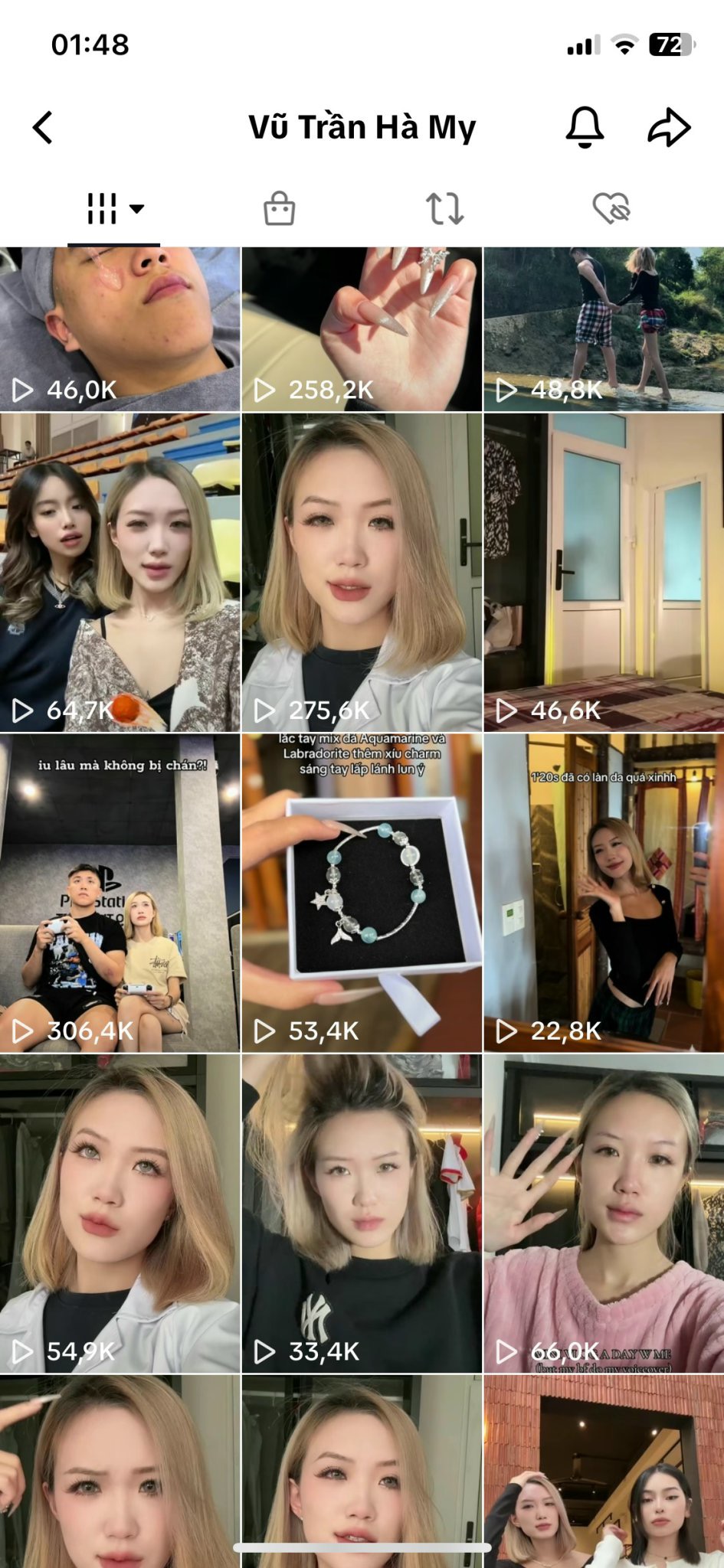724x1568 pixels.
Task: Open the beach video with 48,8K views
Action: click(604, 329)
